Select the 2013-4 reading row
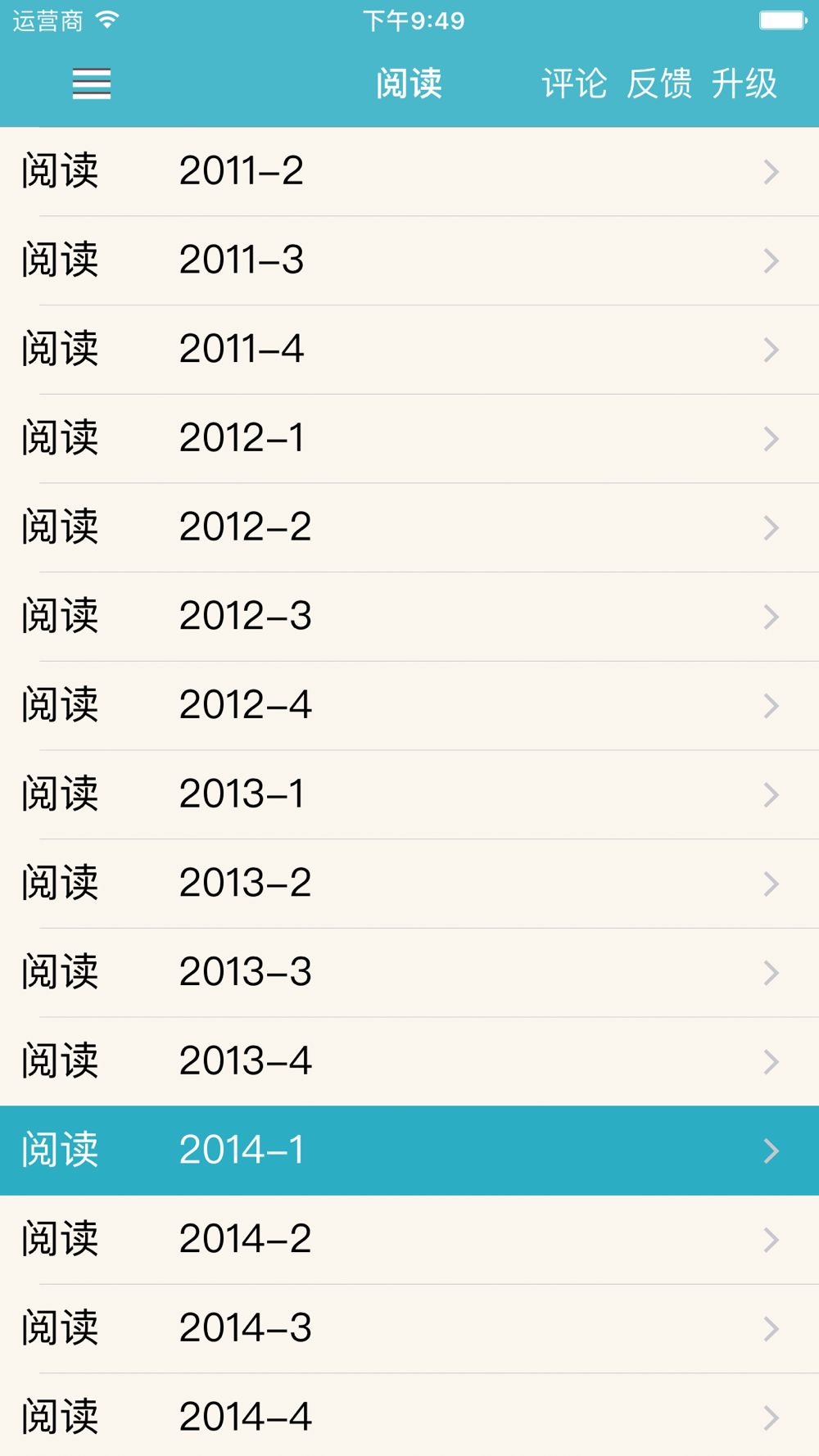The height and width of the screenshot is (1456, 819). click(409, 1062)
